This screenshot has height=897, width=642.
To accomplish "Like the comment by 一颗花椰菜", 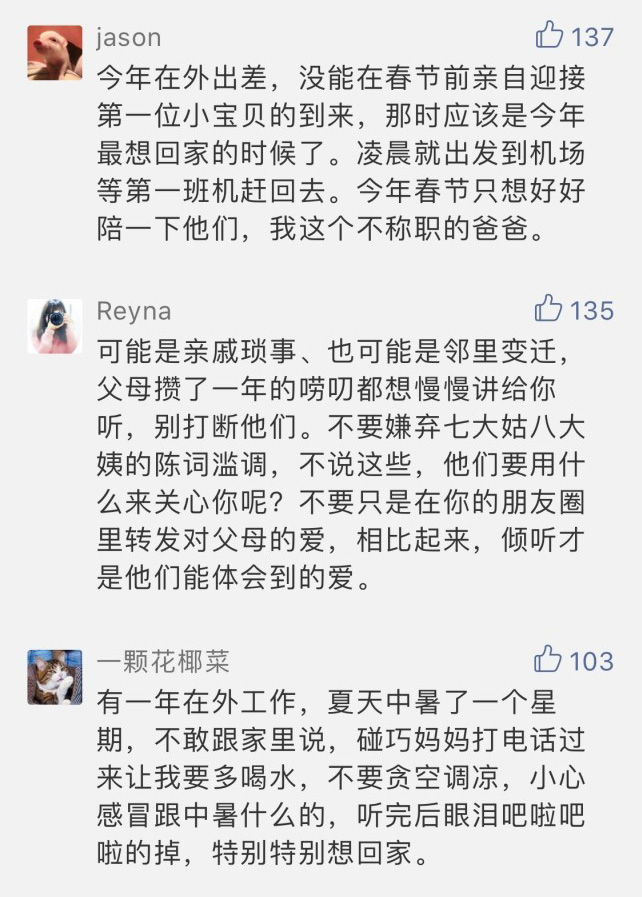I will click(x=548, y=659).
